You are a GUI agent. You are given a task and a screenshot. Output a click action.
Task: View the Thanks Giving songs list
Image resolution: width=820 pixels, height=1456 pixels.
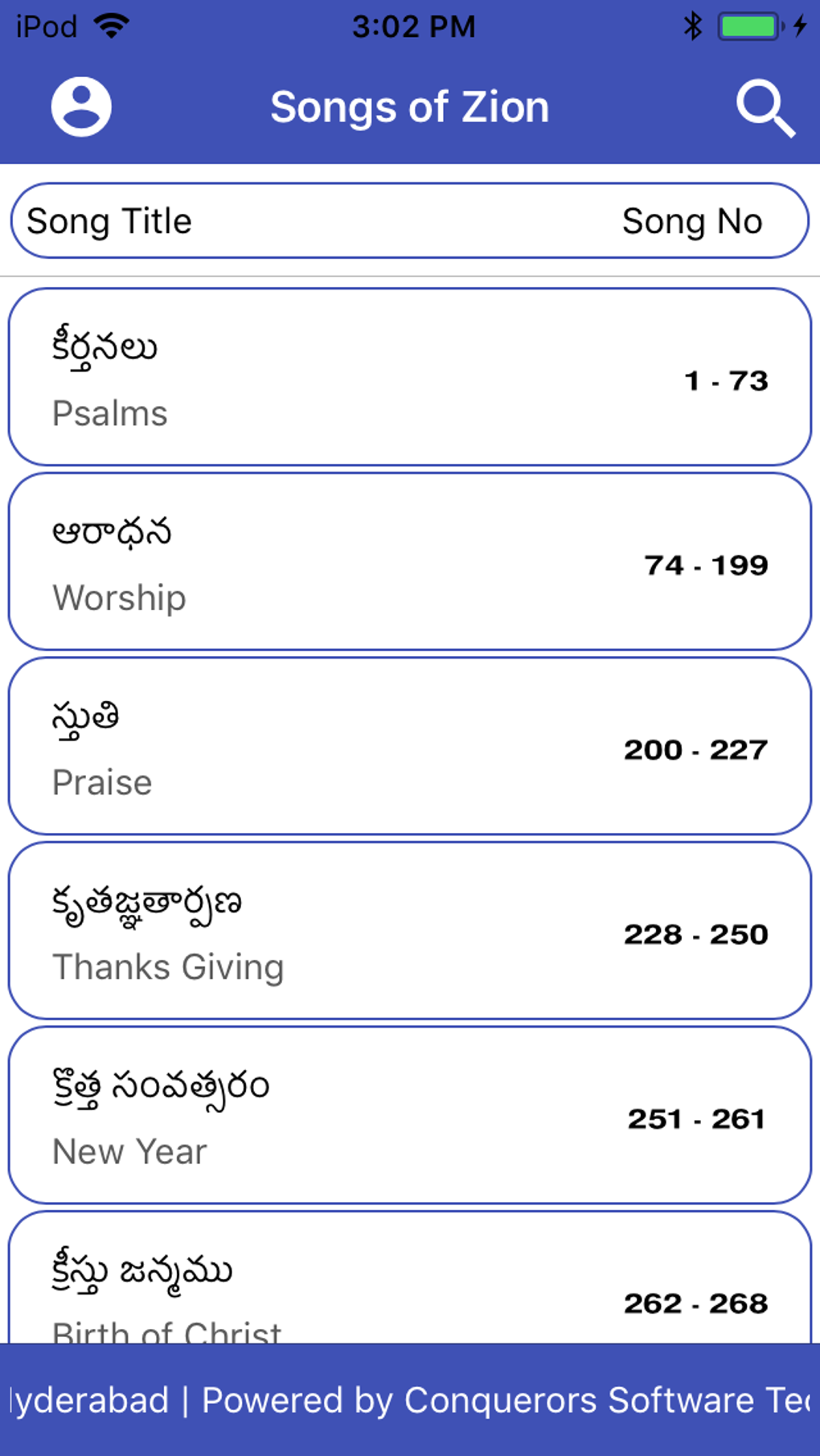[x=410, y=931]
